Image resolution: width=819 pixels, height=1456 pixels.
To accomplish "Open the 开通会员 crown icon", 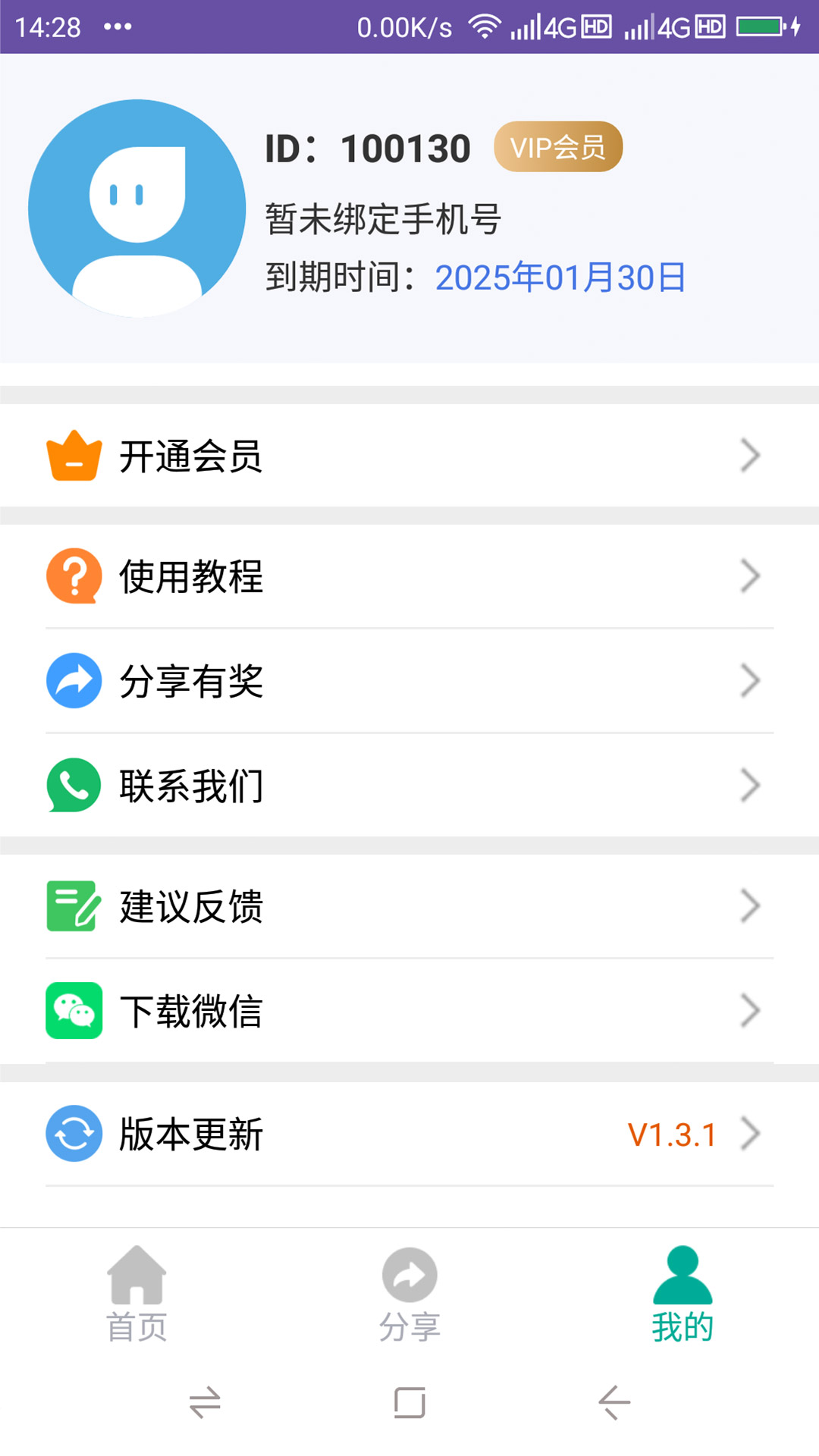I will coord(74,455).
